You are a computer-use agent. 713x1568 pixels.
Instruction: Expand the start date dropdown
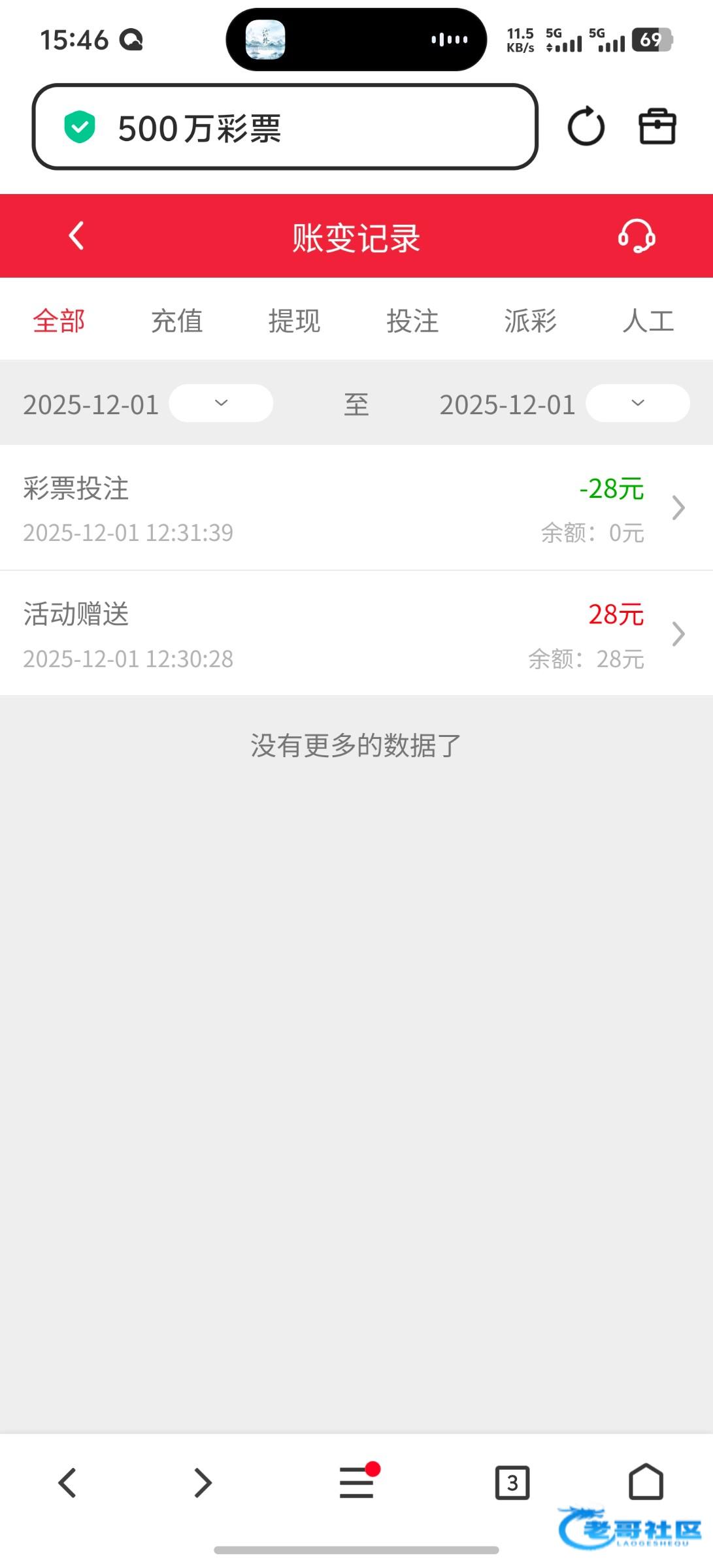pyautogui.click(x=221, y=403)
